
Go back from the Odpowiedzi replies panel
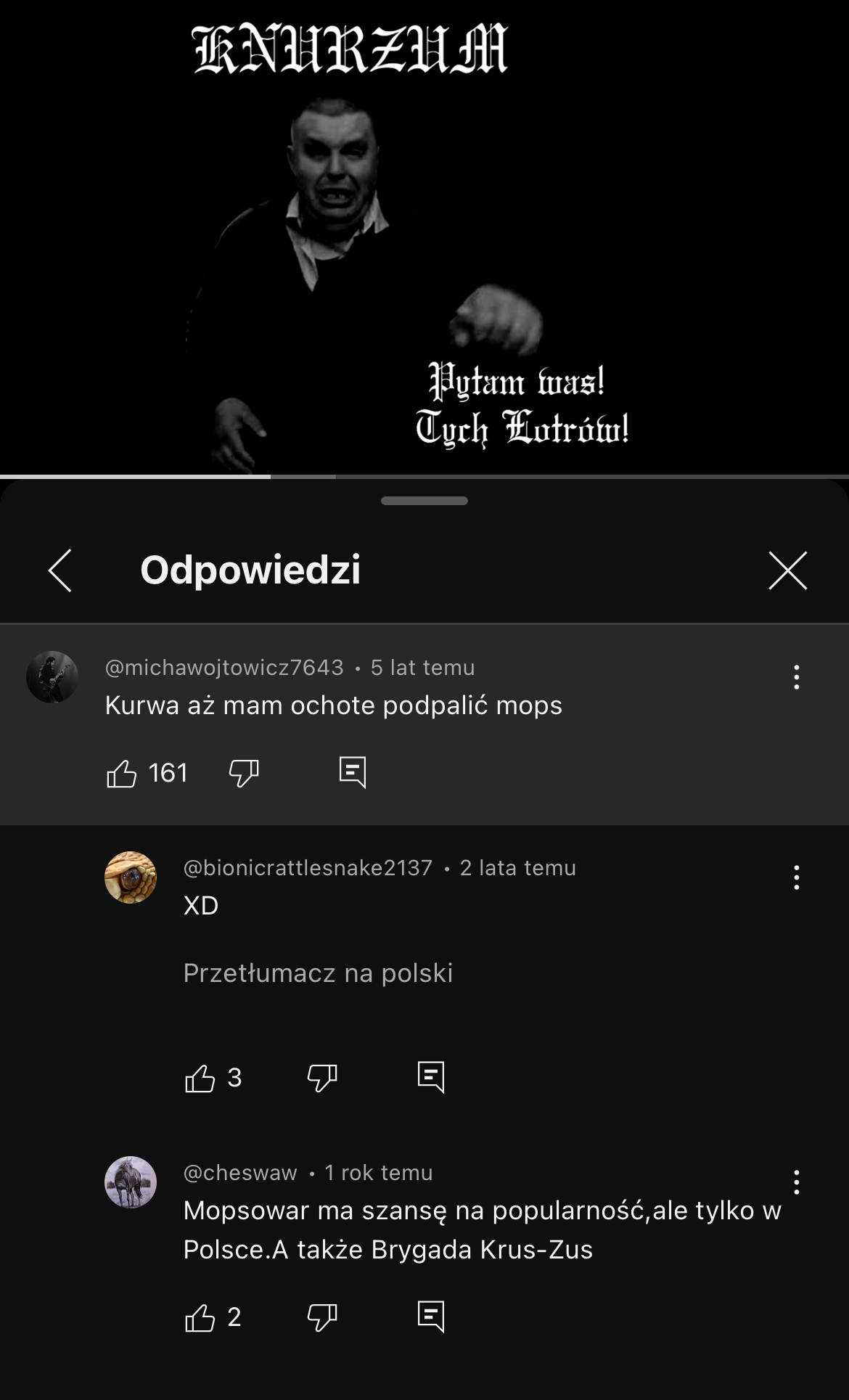pyautogui.click(x=60, y=570)
